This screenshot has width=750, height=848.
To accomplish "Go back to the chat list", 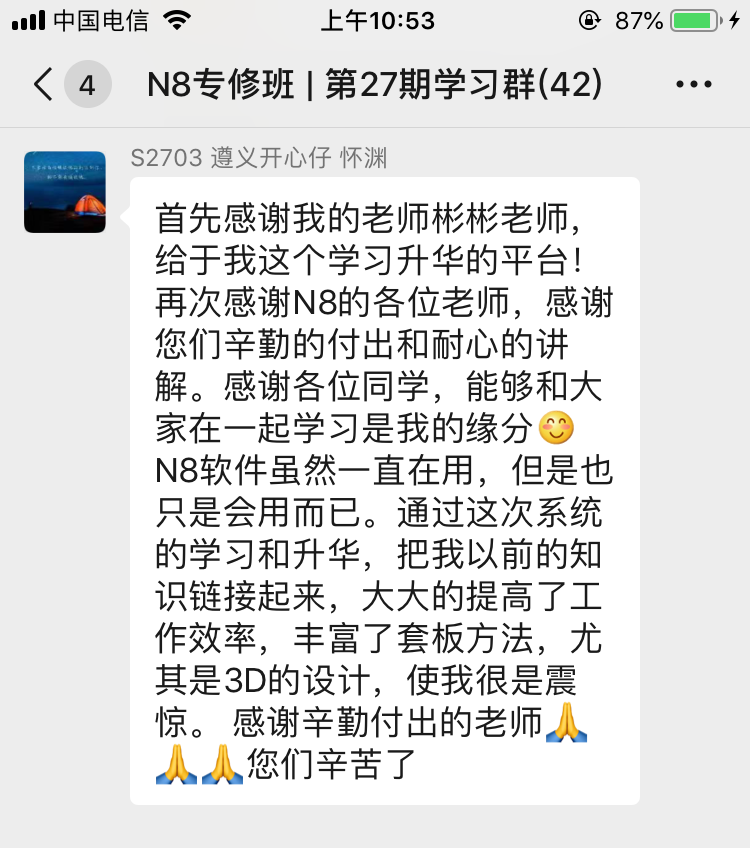I will pos(43,85).
